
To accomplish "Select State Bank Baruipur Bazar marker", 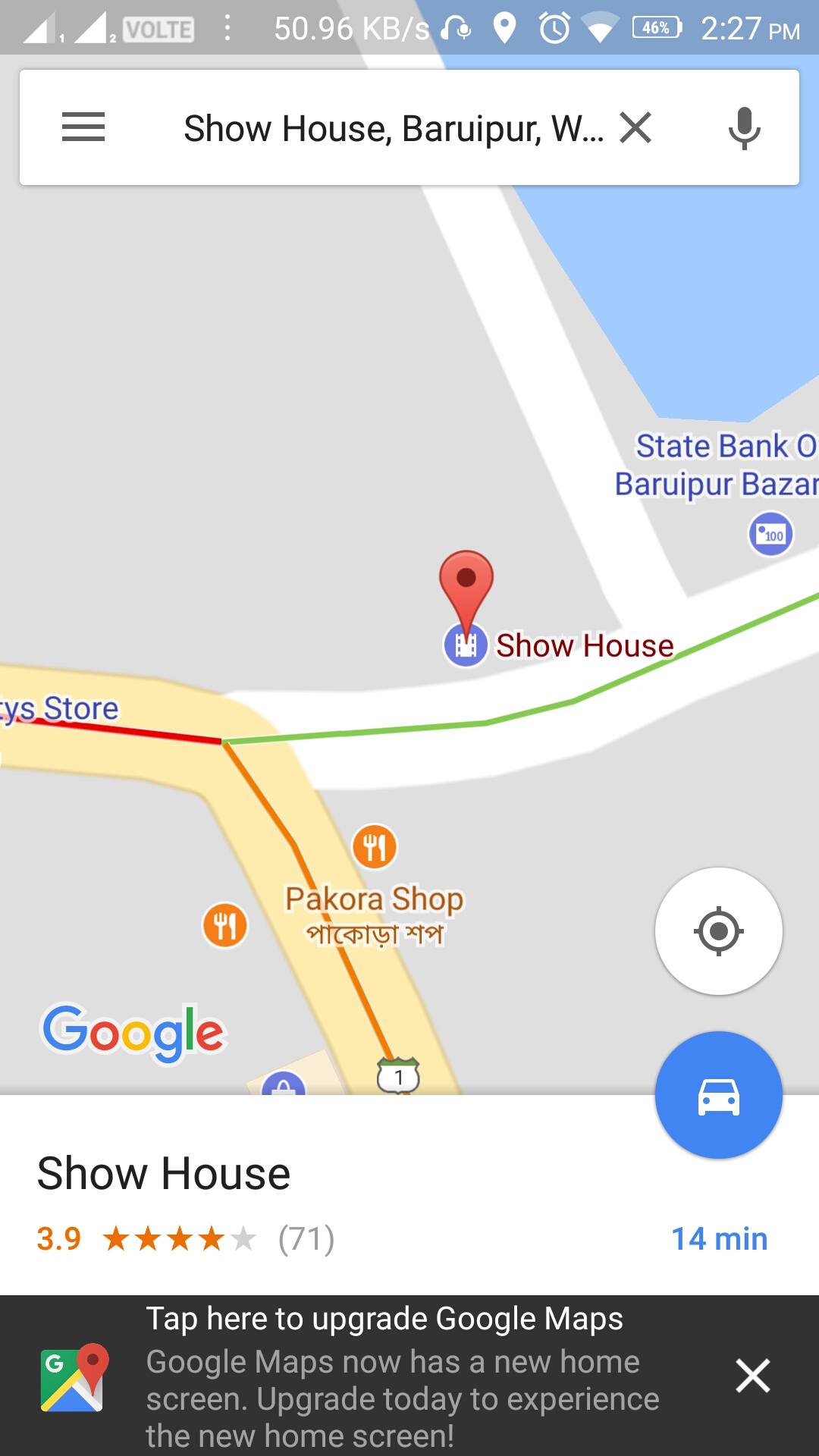I will (770, 534).
